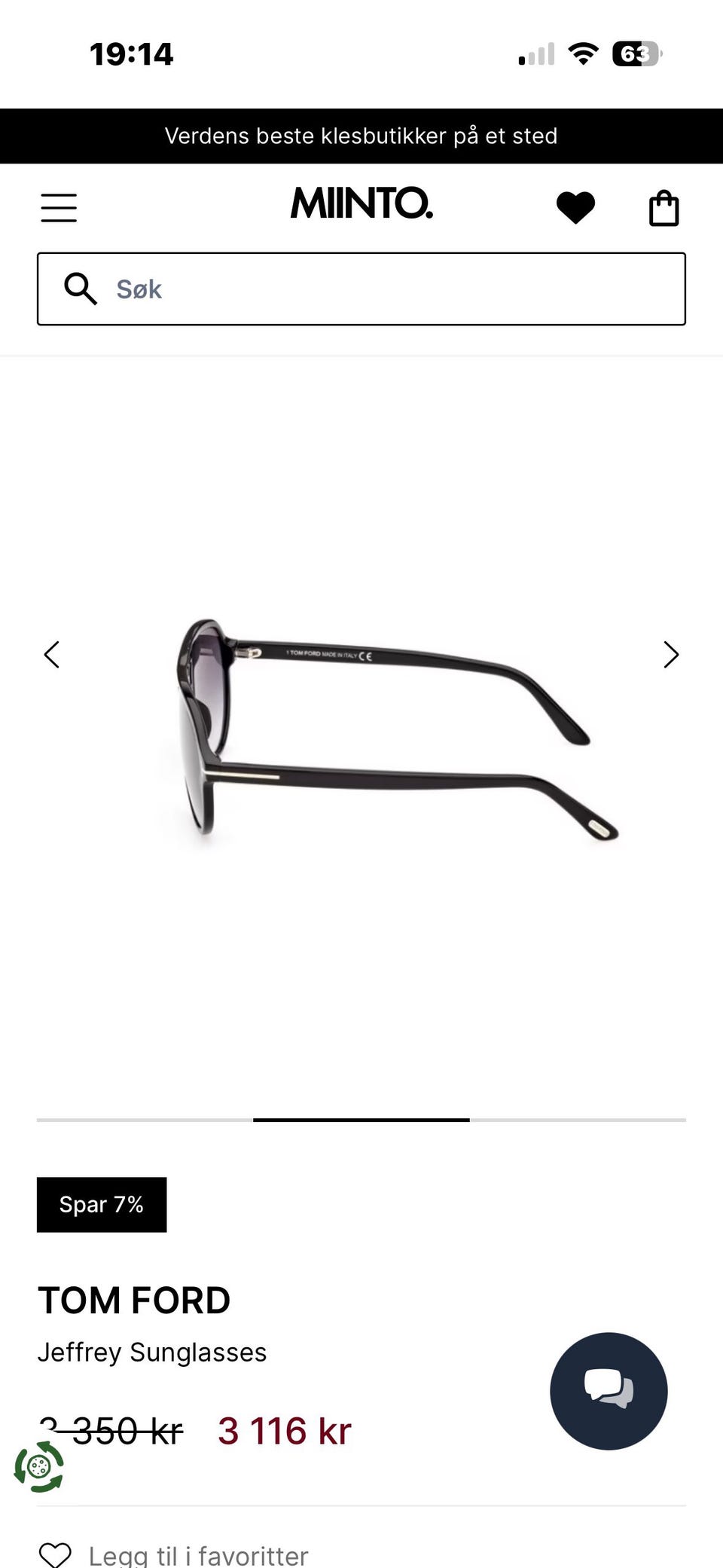Go to the Miinto home logo

(x=361, y=203)
